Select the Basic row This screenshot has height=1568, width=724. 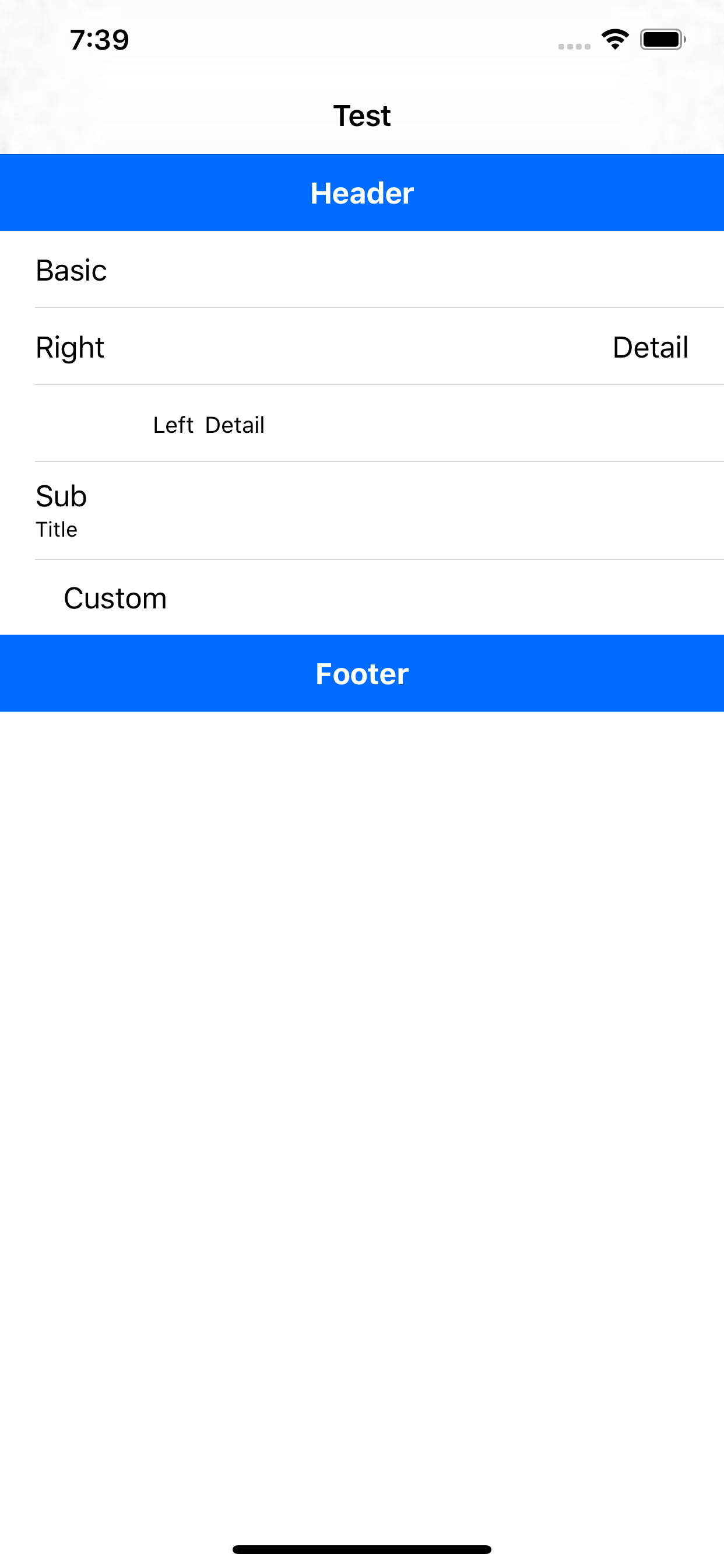tap(361, 269)
